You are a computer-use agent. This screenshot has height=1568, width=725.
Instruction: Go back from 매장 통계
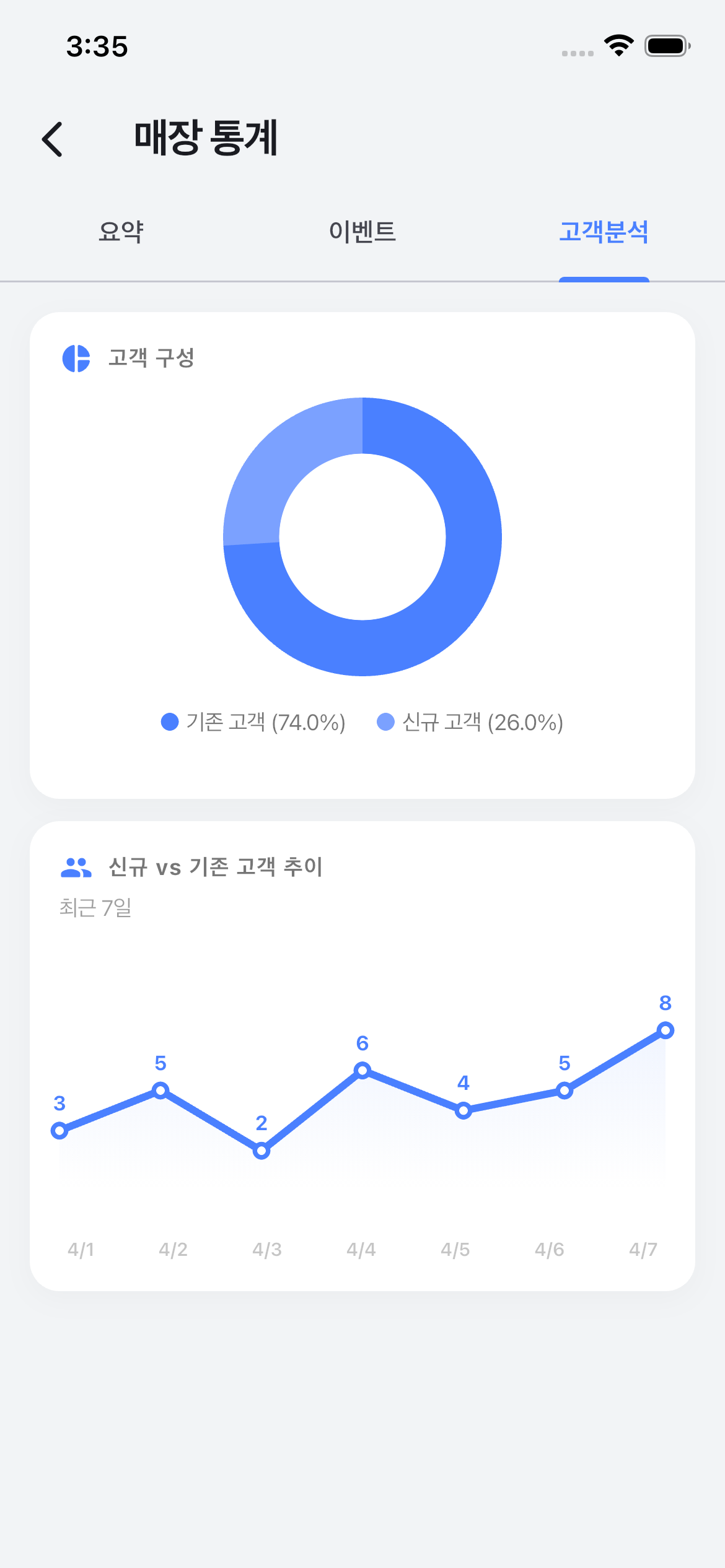(53, 139)
